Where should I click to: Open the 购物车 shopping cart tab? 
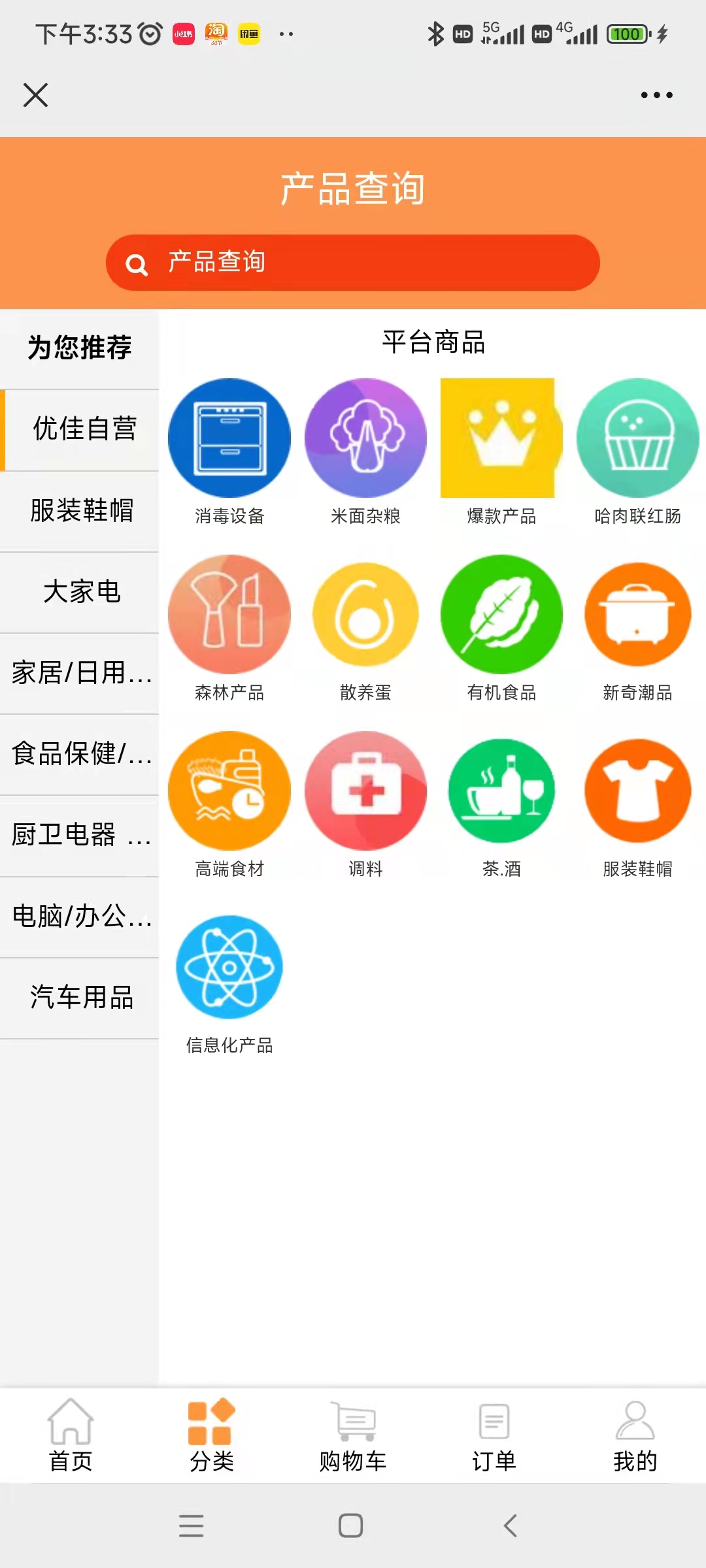[353, 1436]
